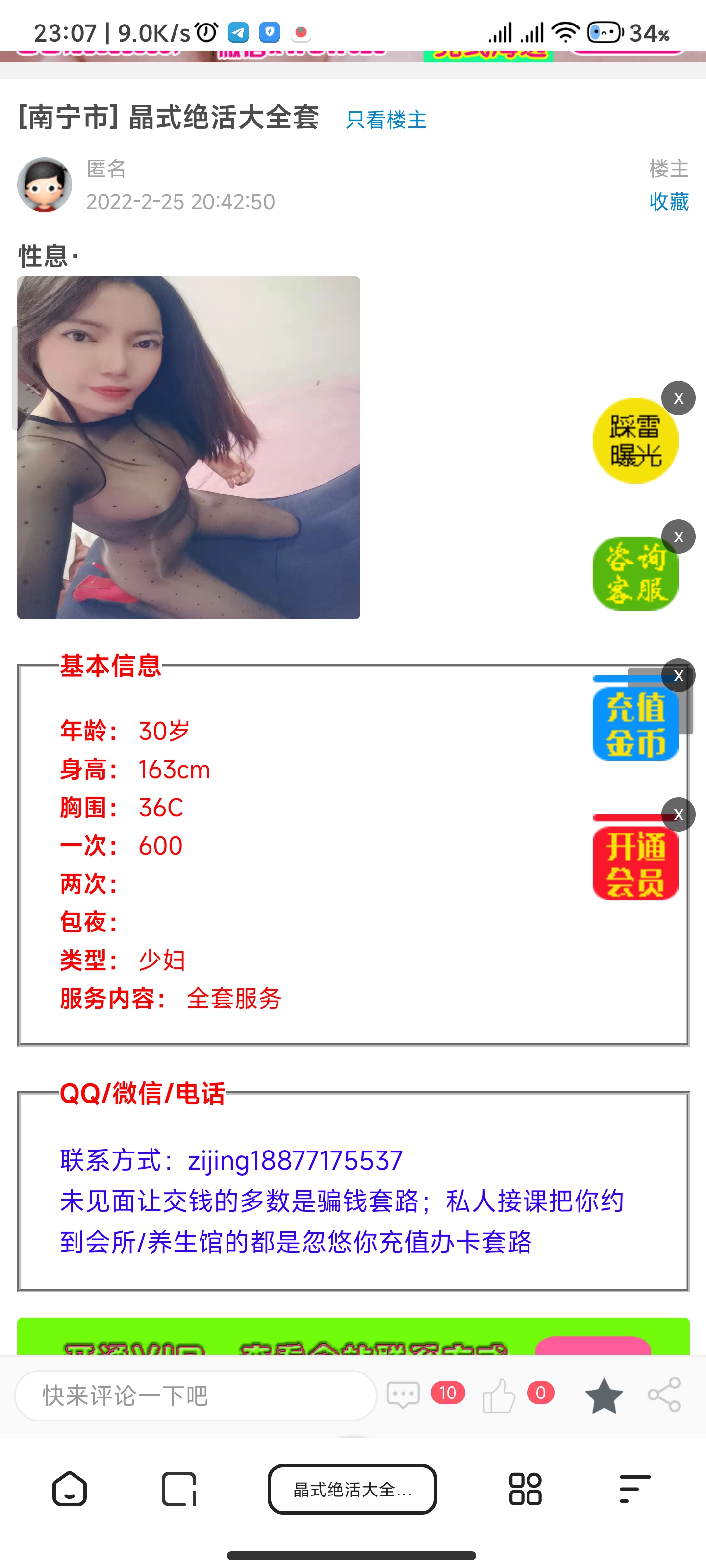Screen dimensions: 706x1568
Task: Dismiss the 充值金币 floating button
Action: tap(678, 676)
